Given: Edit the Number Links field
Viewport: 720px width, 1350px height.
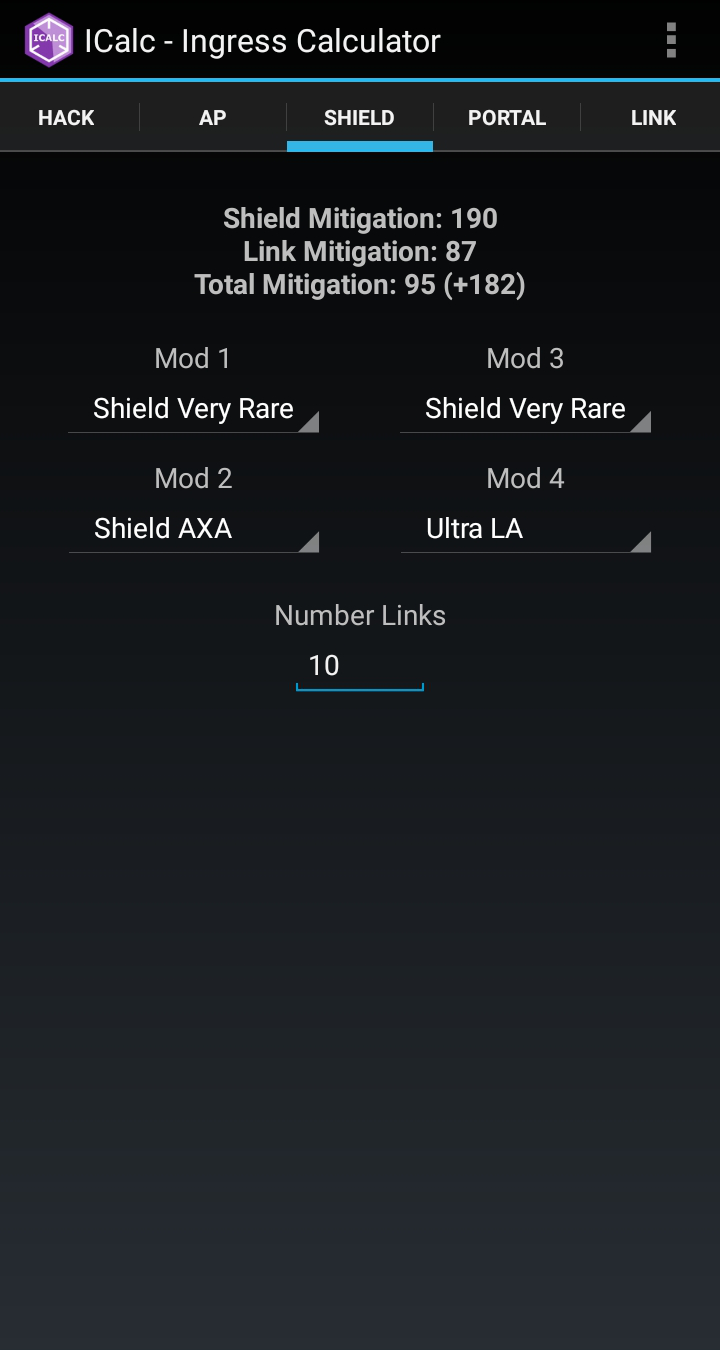Looking at the screenshot, I should pos(359,666).
